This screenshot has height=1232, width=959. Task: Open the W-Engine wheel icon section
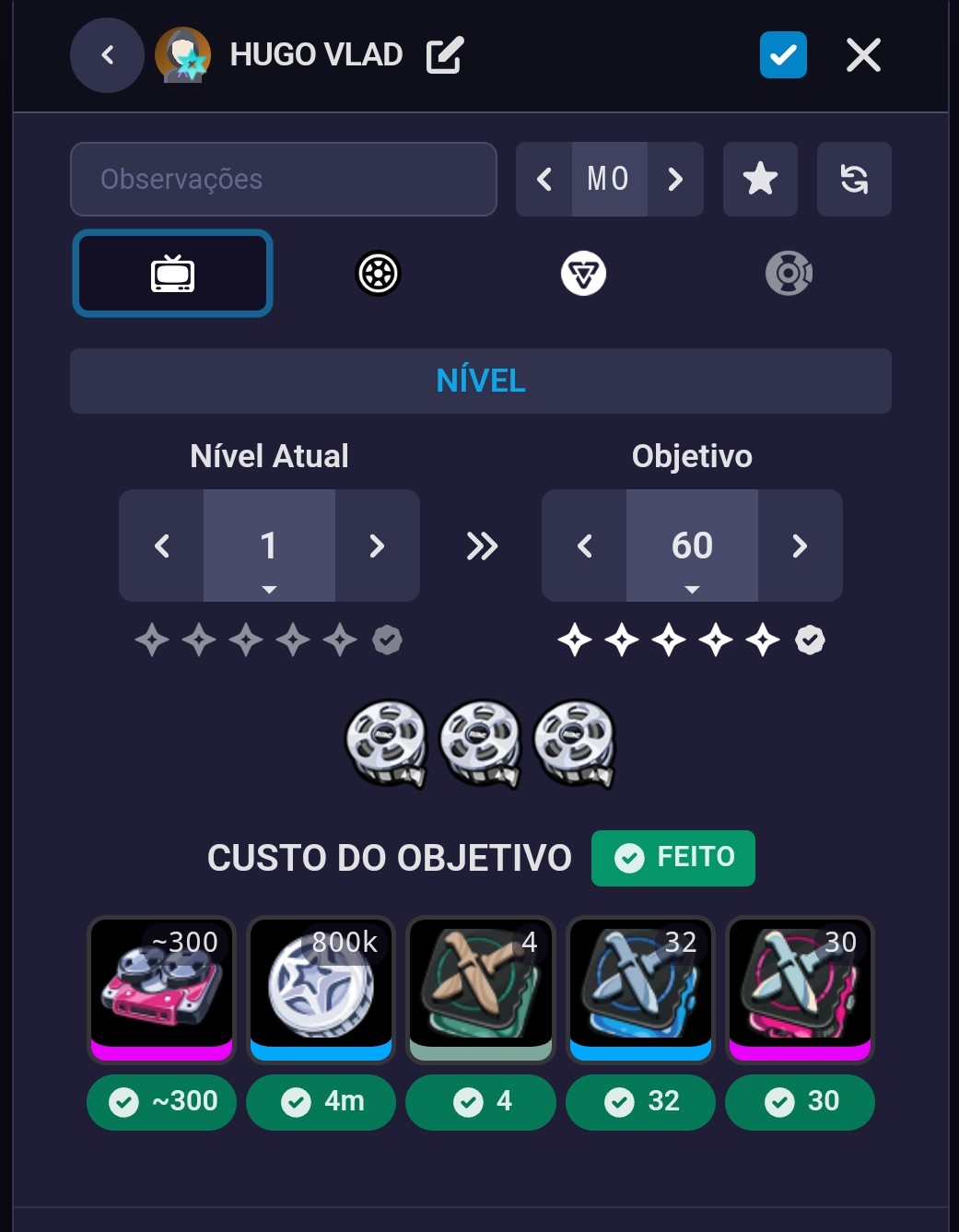(x=377, y=273)
